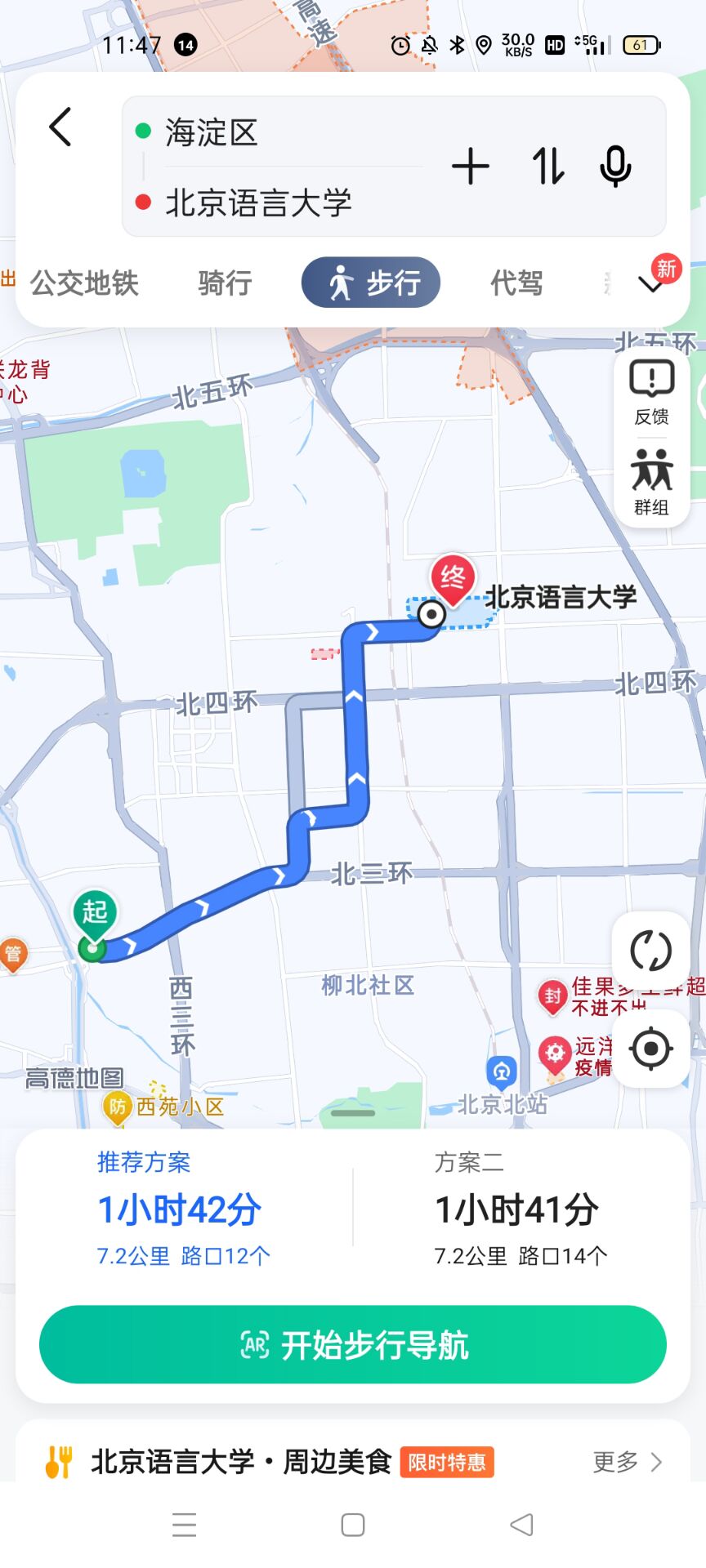Swap start and destination with the reverse icon

(x=546, y=167)
